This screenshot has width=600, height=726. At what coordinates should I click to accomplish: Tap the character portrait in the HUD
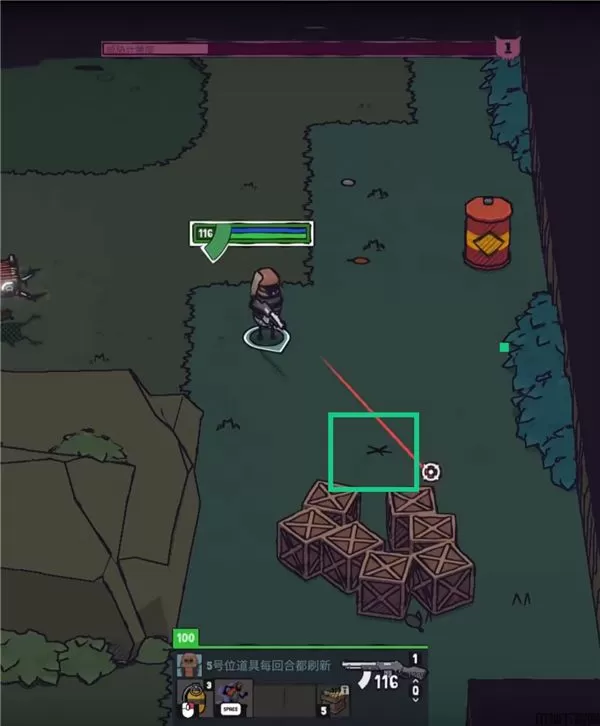click(x=189, y=666)
